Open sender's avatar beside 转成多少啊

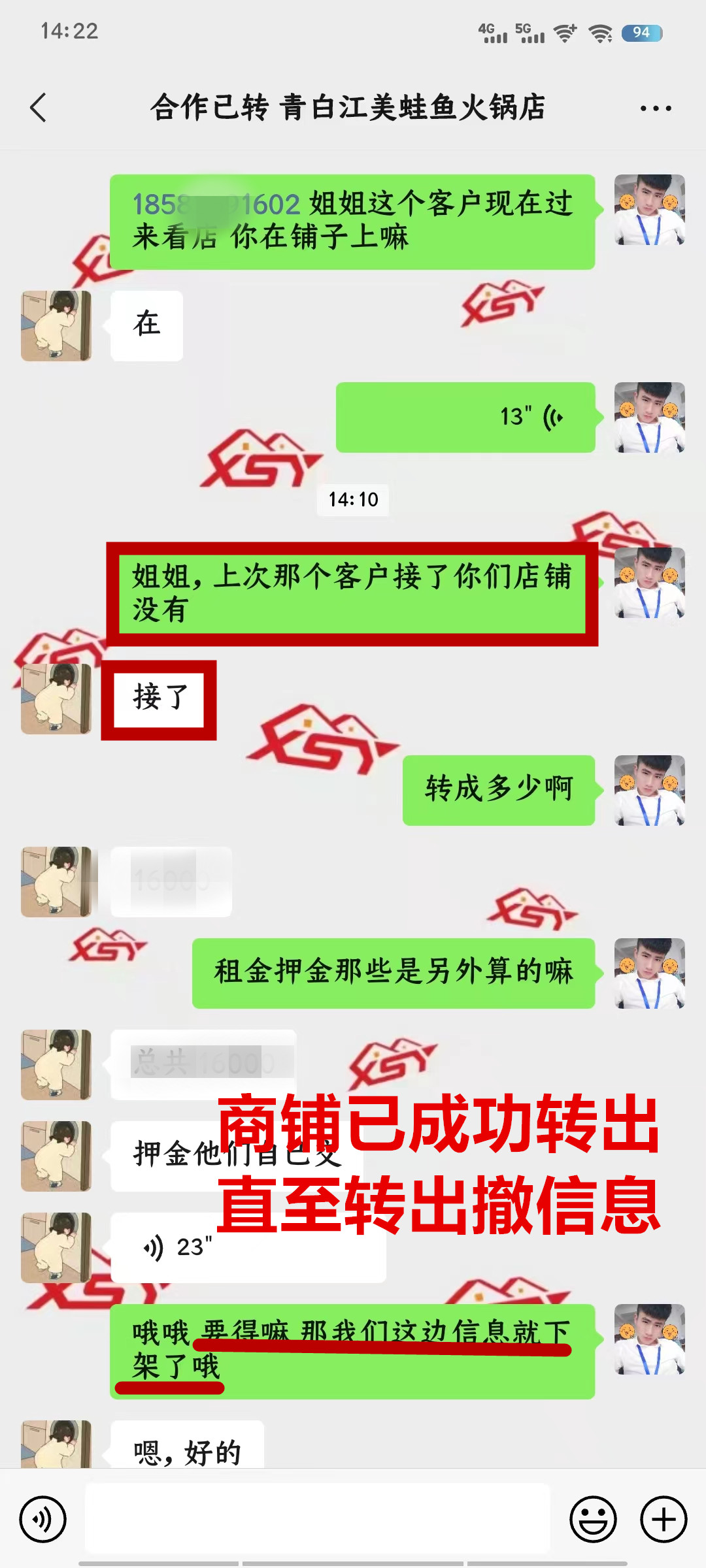click(649, 791)
